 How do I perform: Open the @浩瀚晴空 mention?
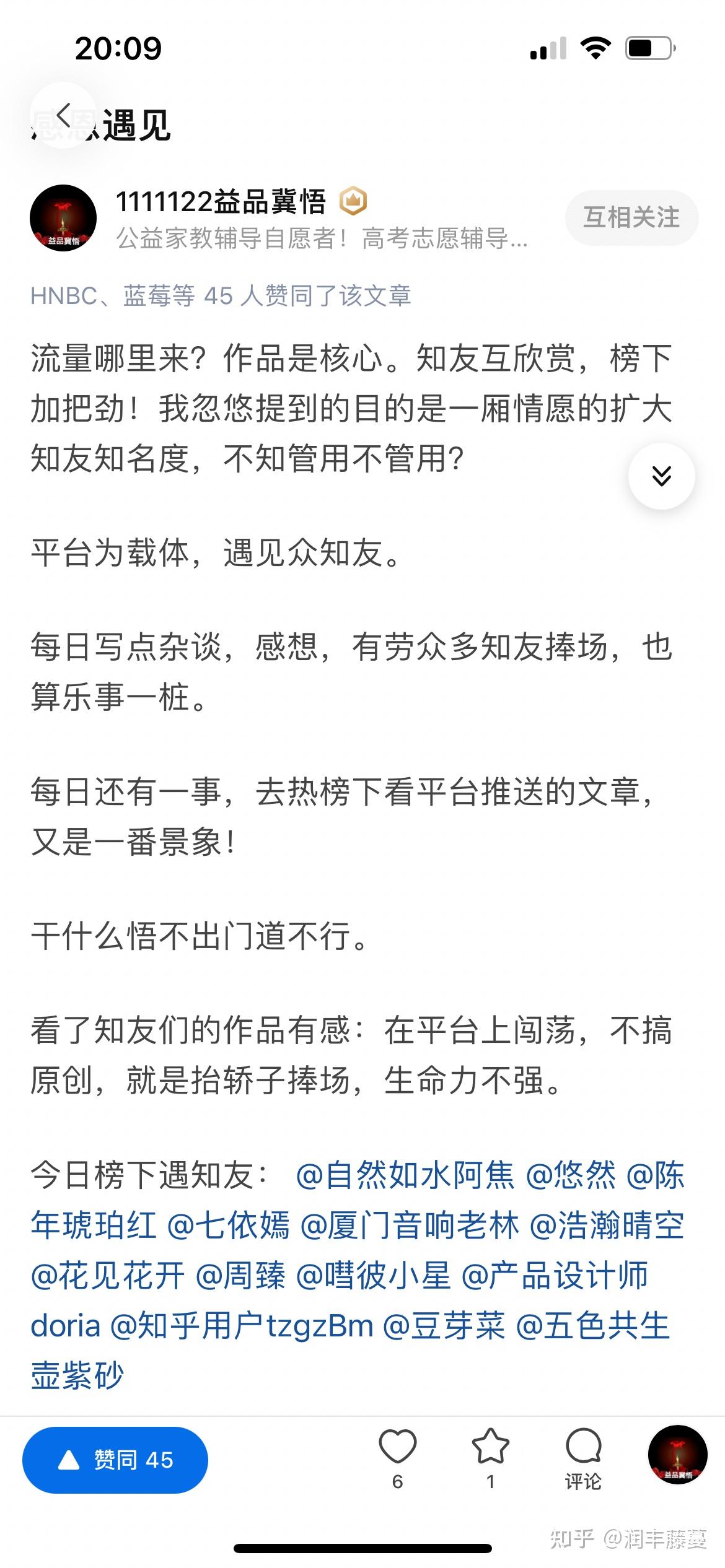(607, 1225)
